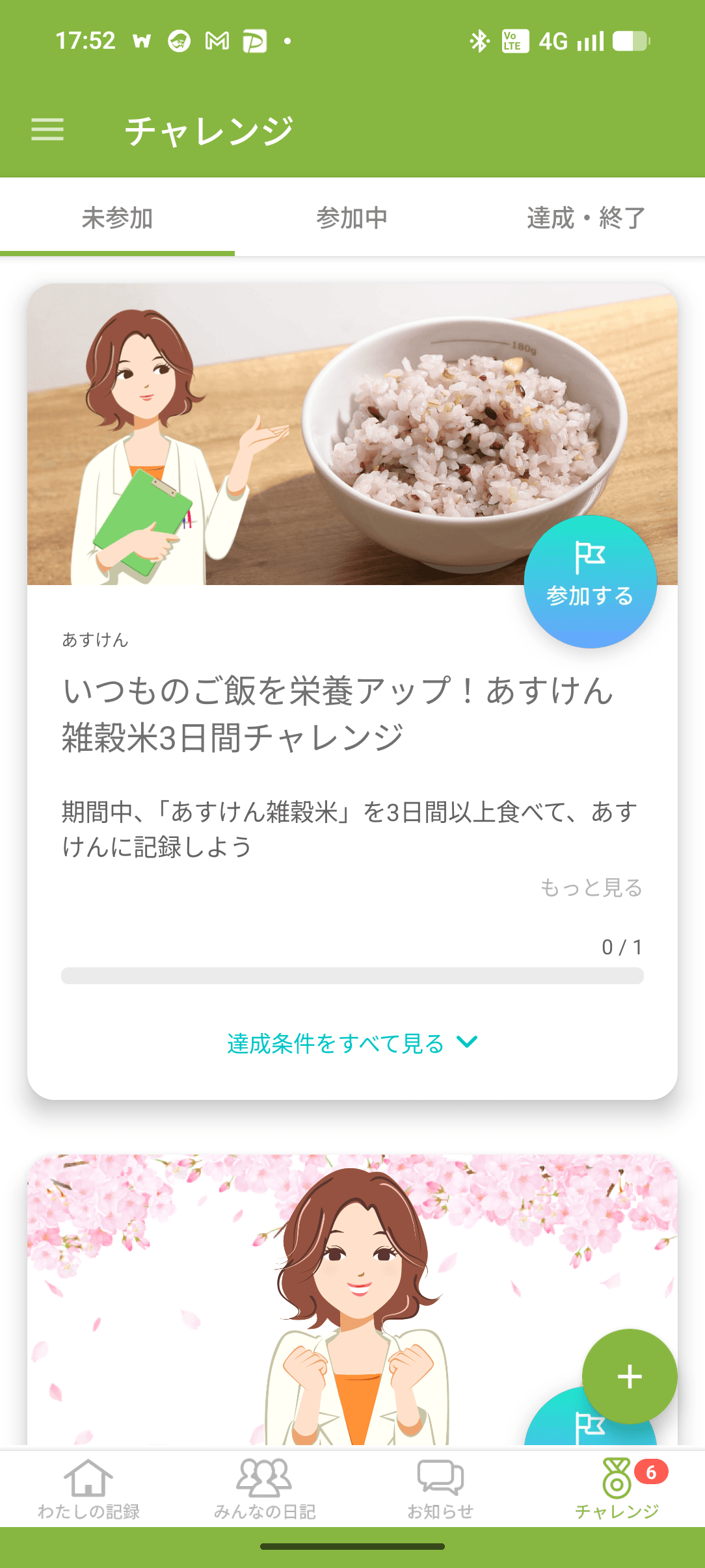
Task: Tap the green plus floating button
Action: [x=629, y=1376]
